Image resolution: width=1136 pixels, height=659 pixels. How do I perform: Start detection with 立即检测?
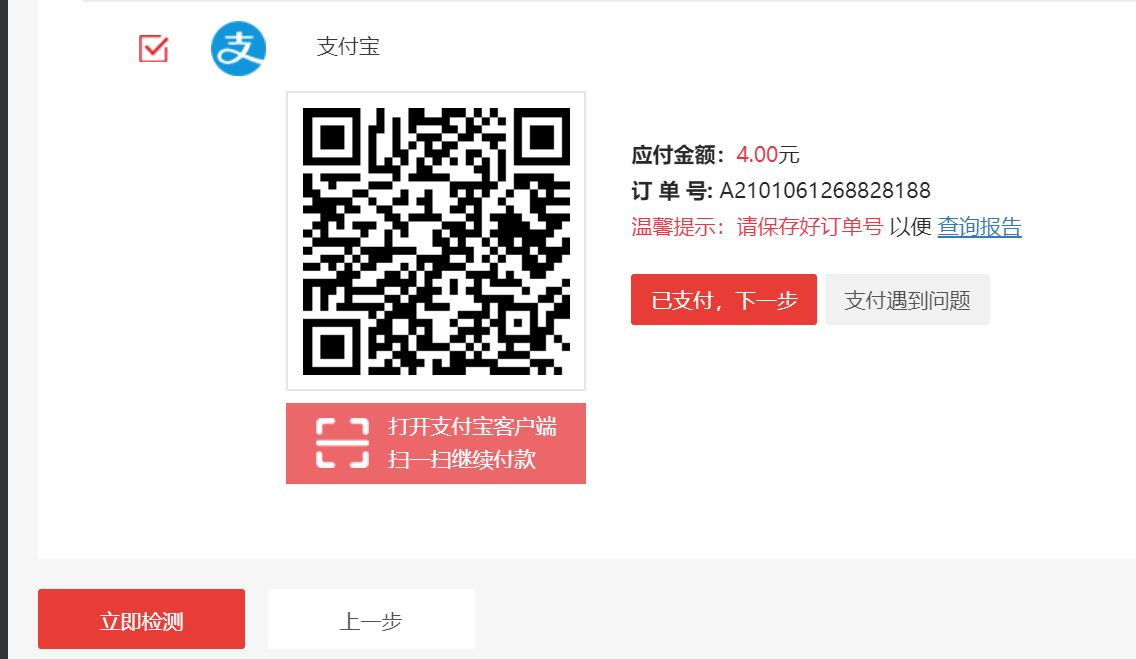tap(141, 620)
